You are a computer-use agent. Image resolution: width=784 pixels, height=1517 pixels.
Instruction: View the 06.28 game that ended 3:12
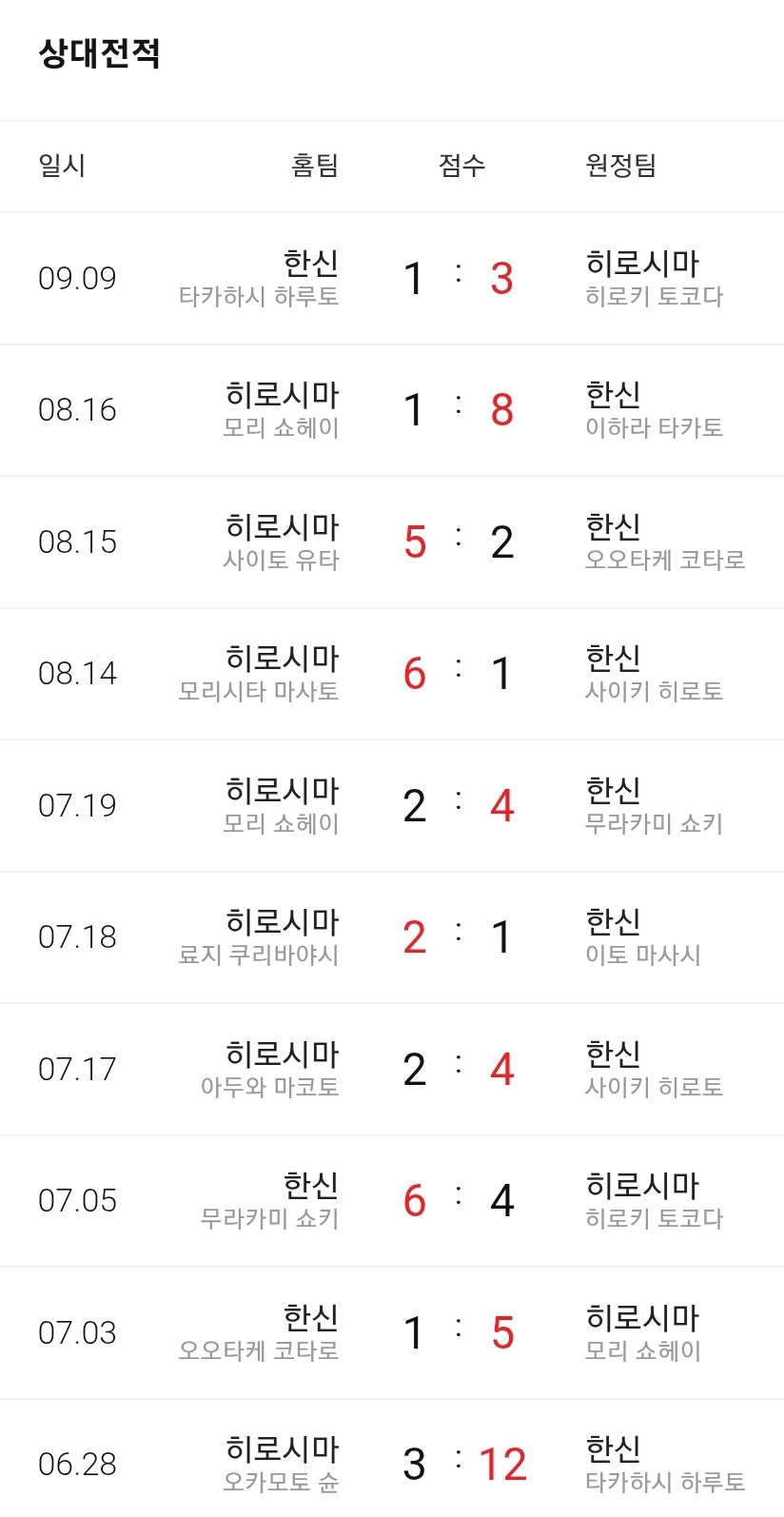coord(392,1459)
